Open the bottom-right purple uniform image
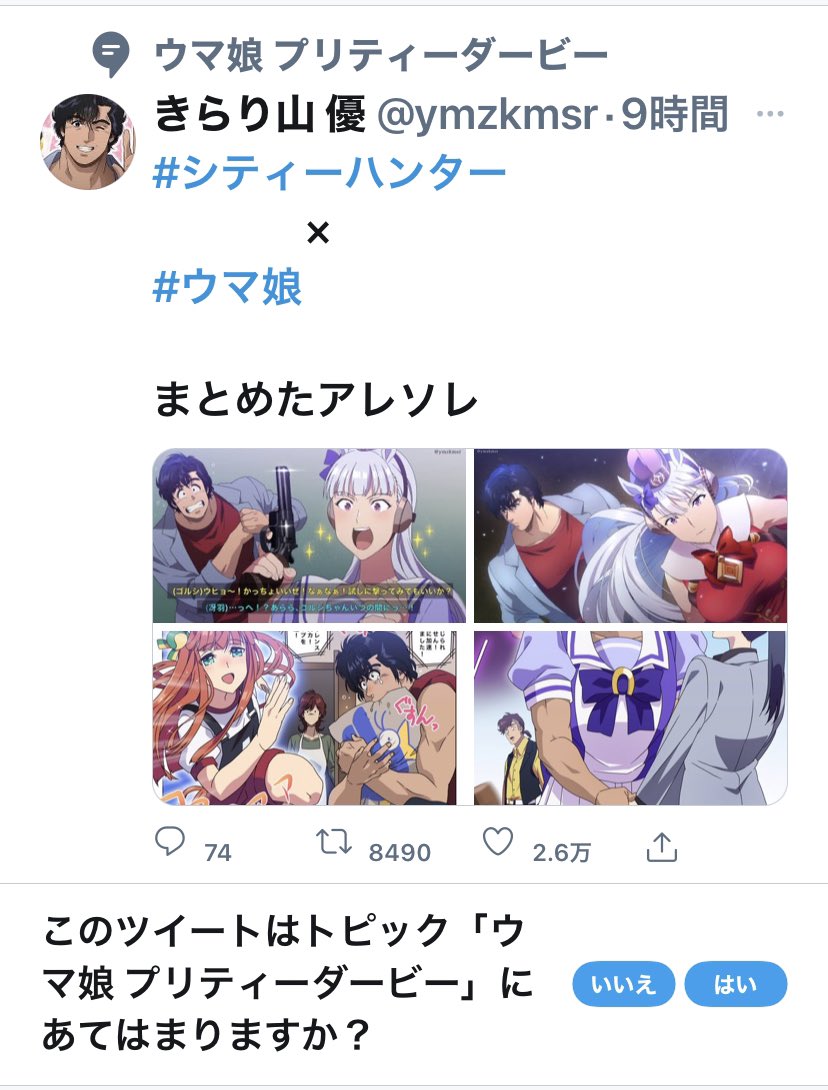 (630, 717)
